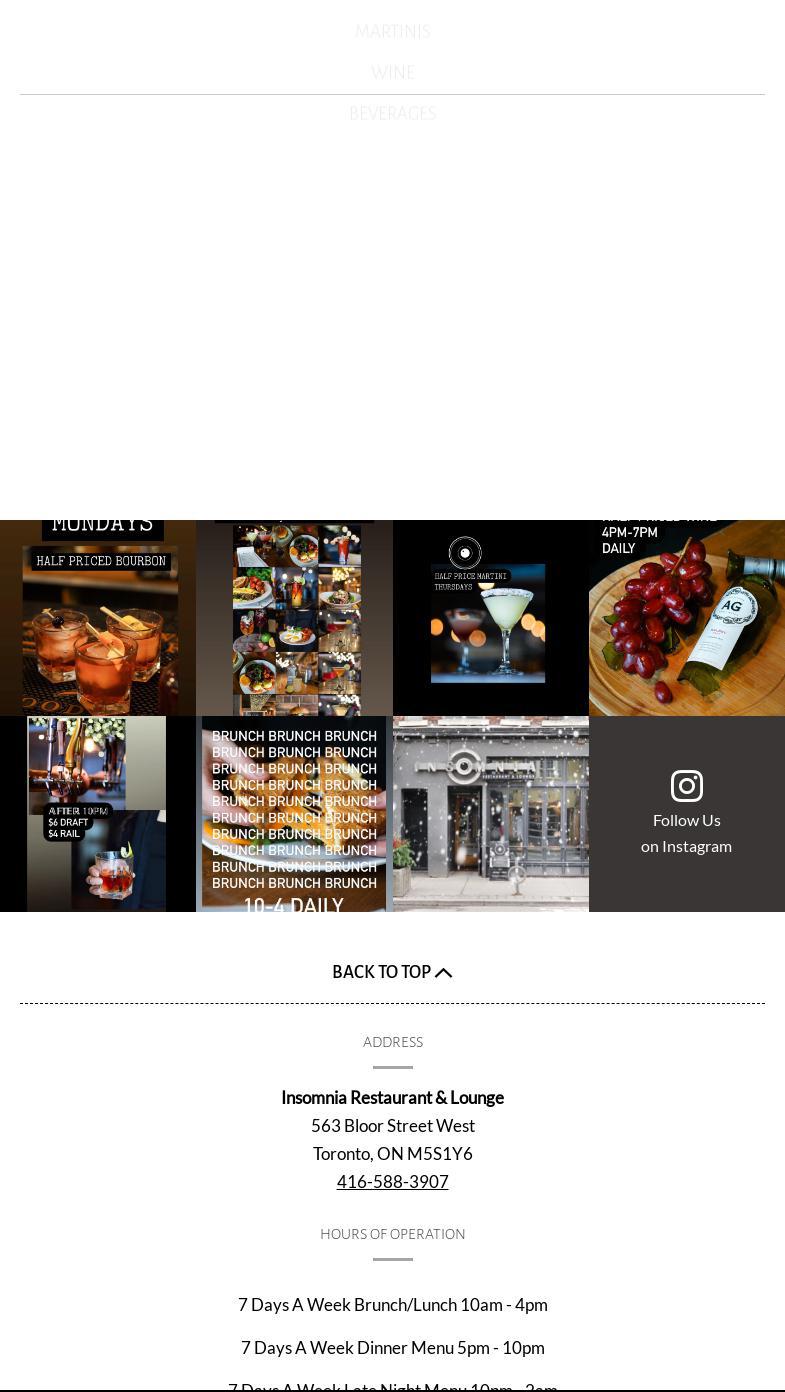The height and width of the screenshot is (1392, 785).
Task: Open the half price wine daily post
Action: click(687, 617)
